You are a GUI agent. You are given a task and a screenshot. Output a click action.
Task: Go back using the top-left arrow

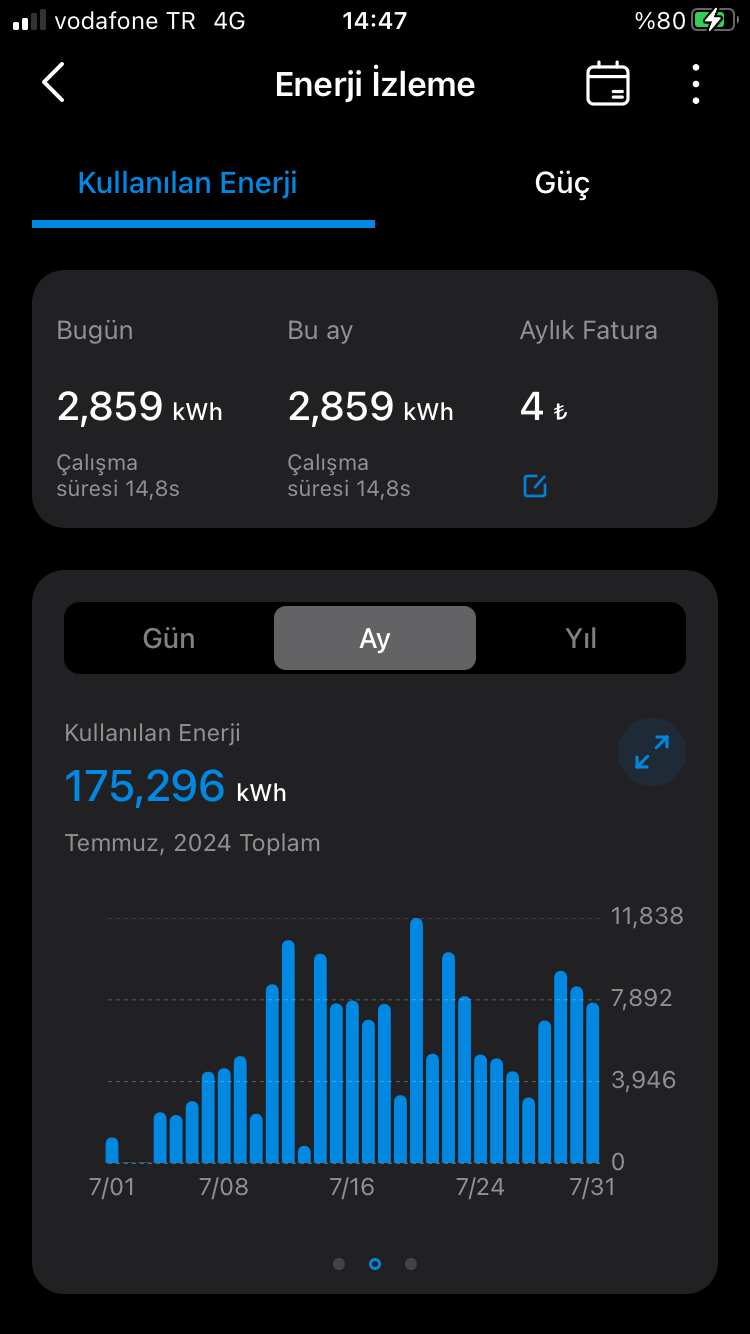click(x=54, y=83)
